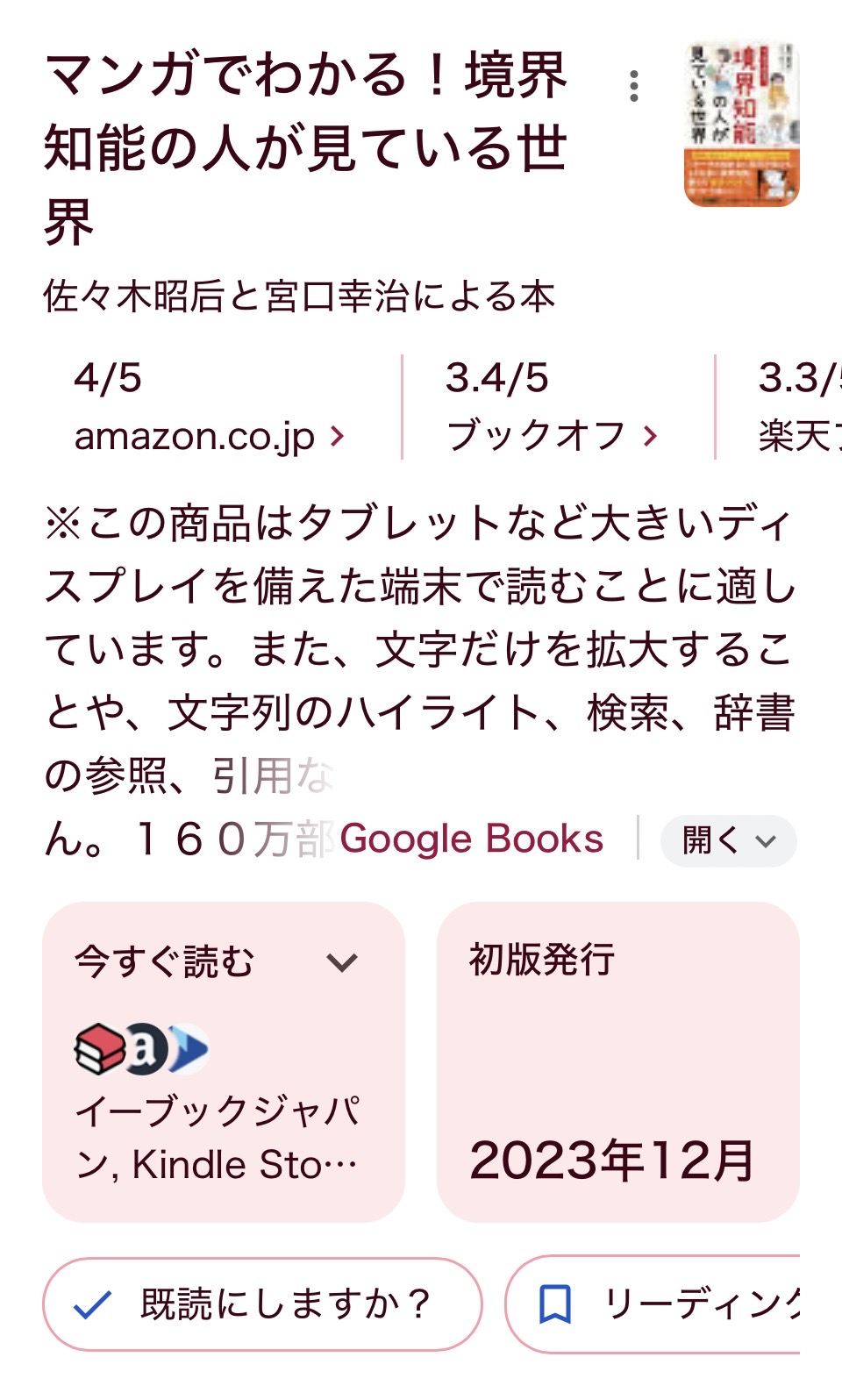Expand the description with 開く

[x=728, y=841]
